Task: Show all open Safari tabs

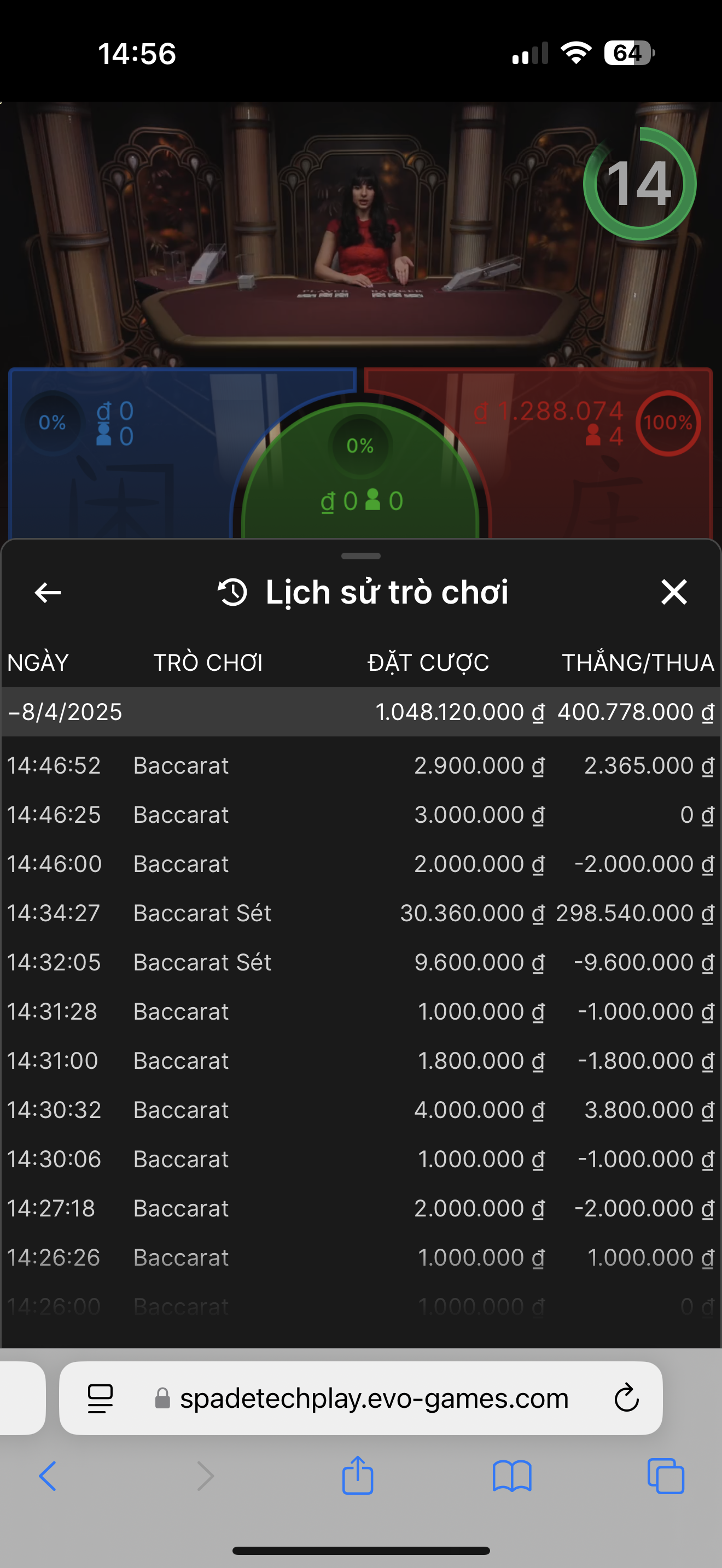Action: [x=665, y=1476]
